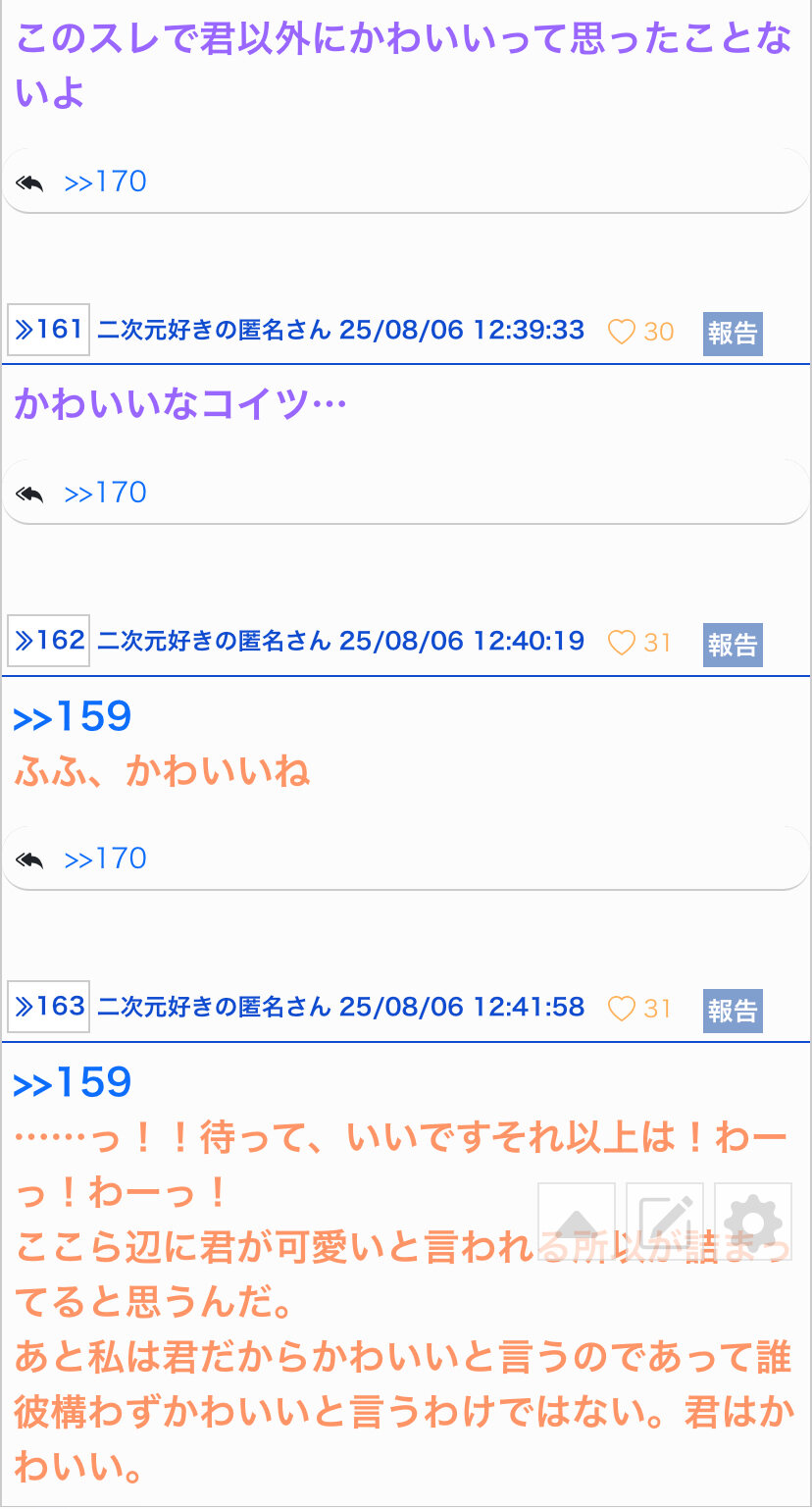
Task: Open reply link >>170 under post 162
Action: pyautogui.click(x=105, y=859)
